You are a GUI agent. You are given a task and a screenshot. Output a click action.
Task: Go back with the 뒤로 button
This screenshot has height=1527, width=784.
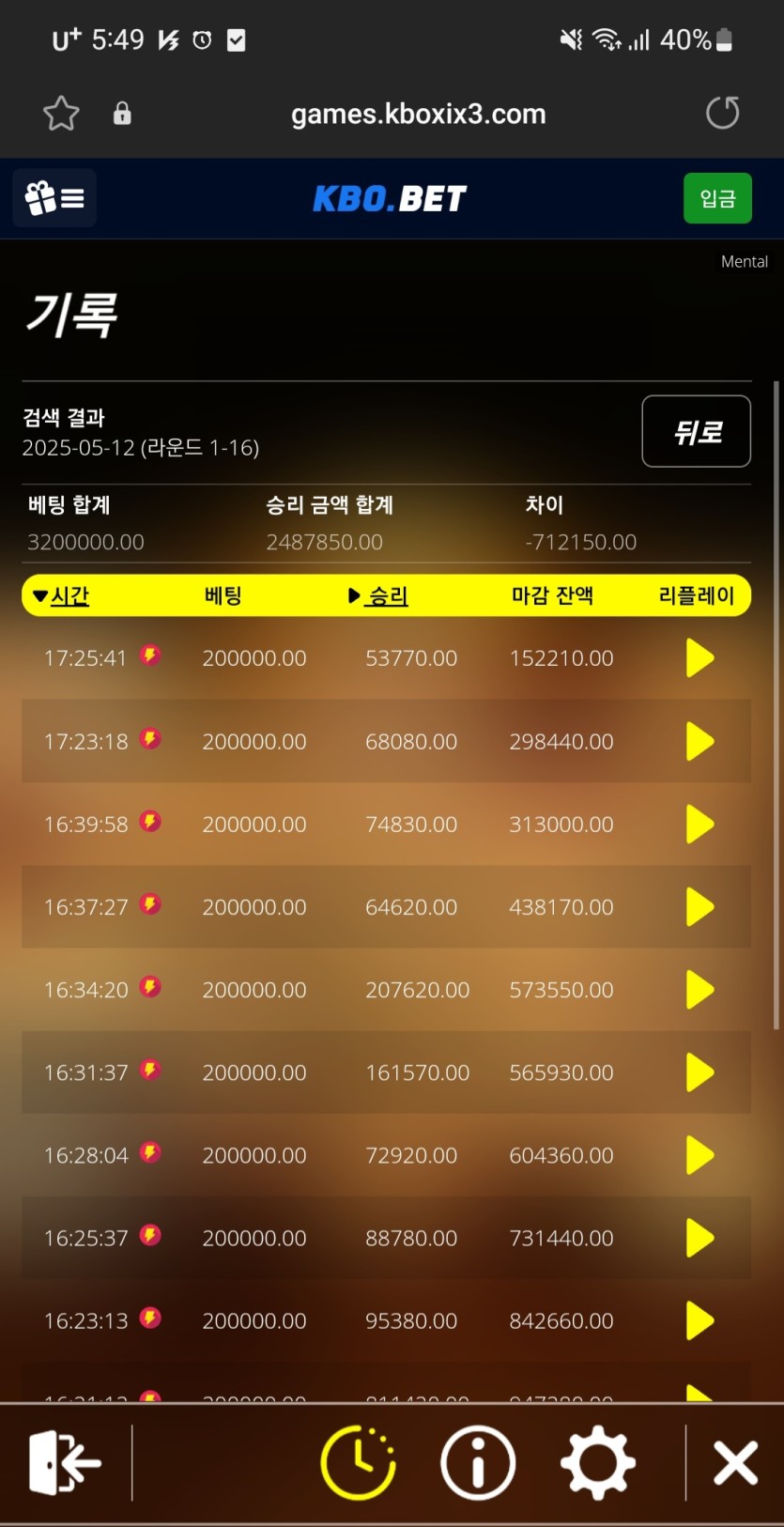tap(696, 431)
